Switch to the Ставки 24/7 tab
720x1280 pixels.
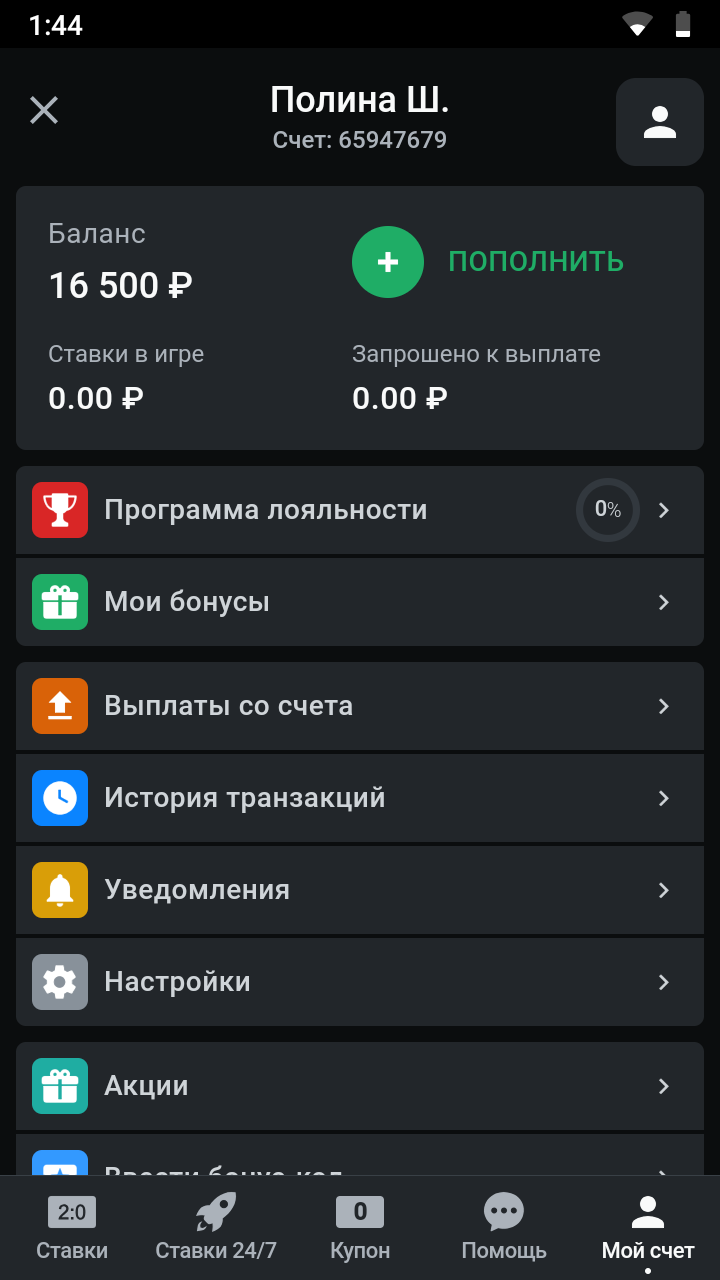click(x=216, y=1228)
